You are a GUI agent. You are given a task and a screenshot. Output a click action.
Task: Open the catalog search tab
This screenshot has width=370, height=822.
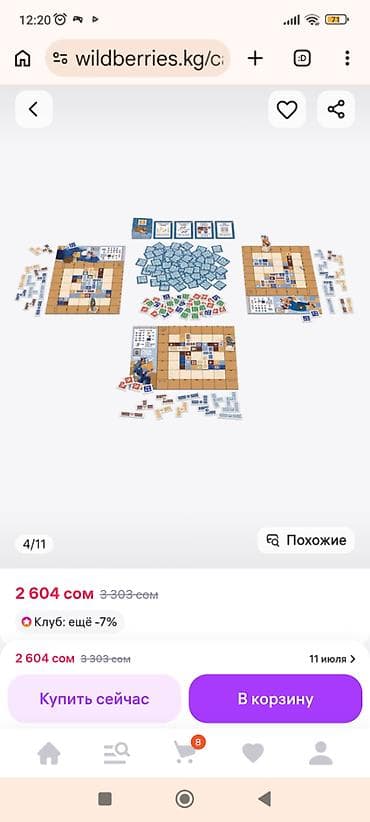(x=116, y=753)
